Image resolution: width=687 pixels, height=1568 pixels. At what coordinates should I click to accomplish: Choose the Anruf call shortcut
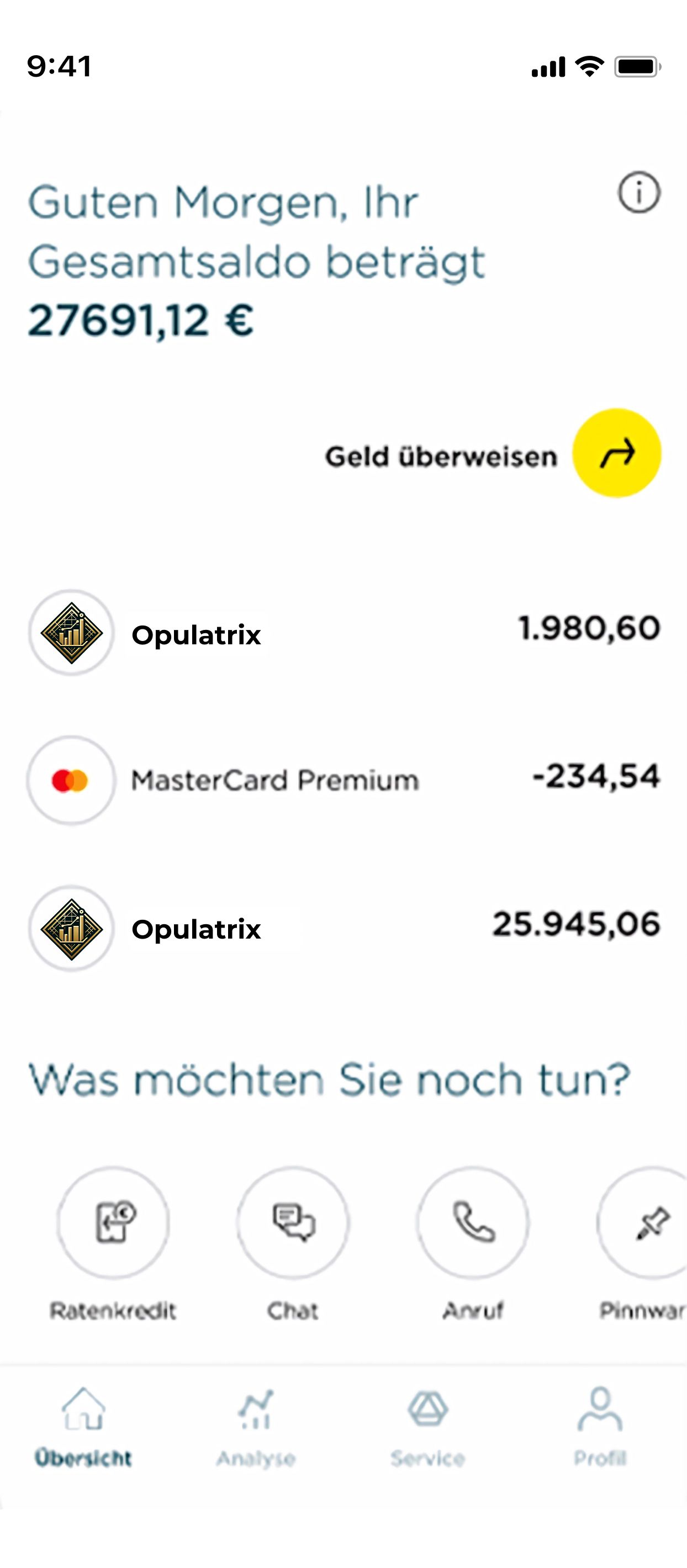tap(473, 1222)
